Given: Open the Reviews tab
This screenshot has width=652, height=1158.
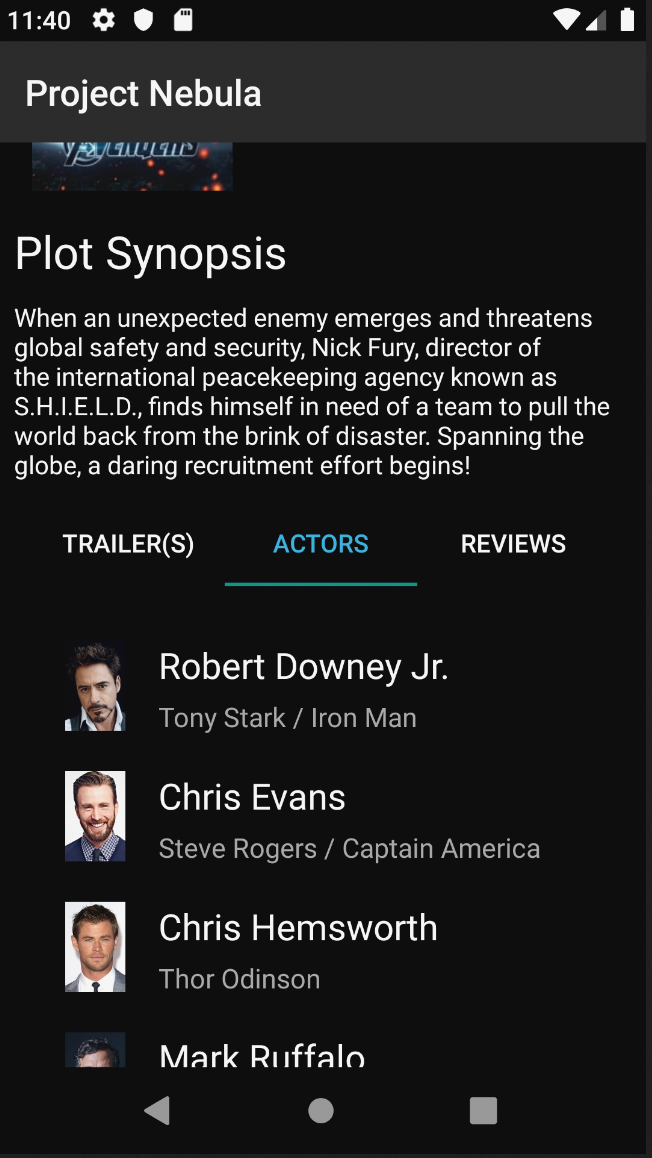Looking at the screenshot, I should pos(513,544).
